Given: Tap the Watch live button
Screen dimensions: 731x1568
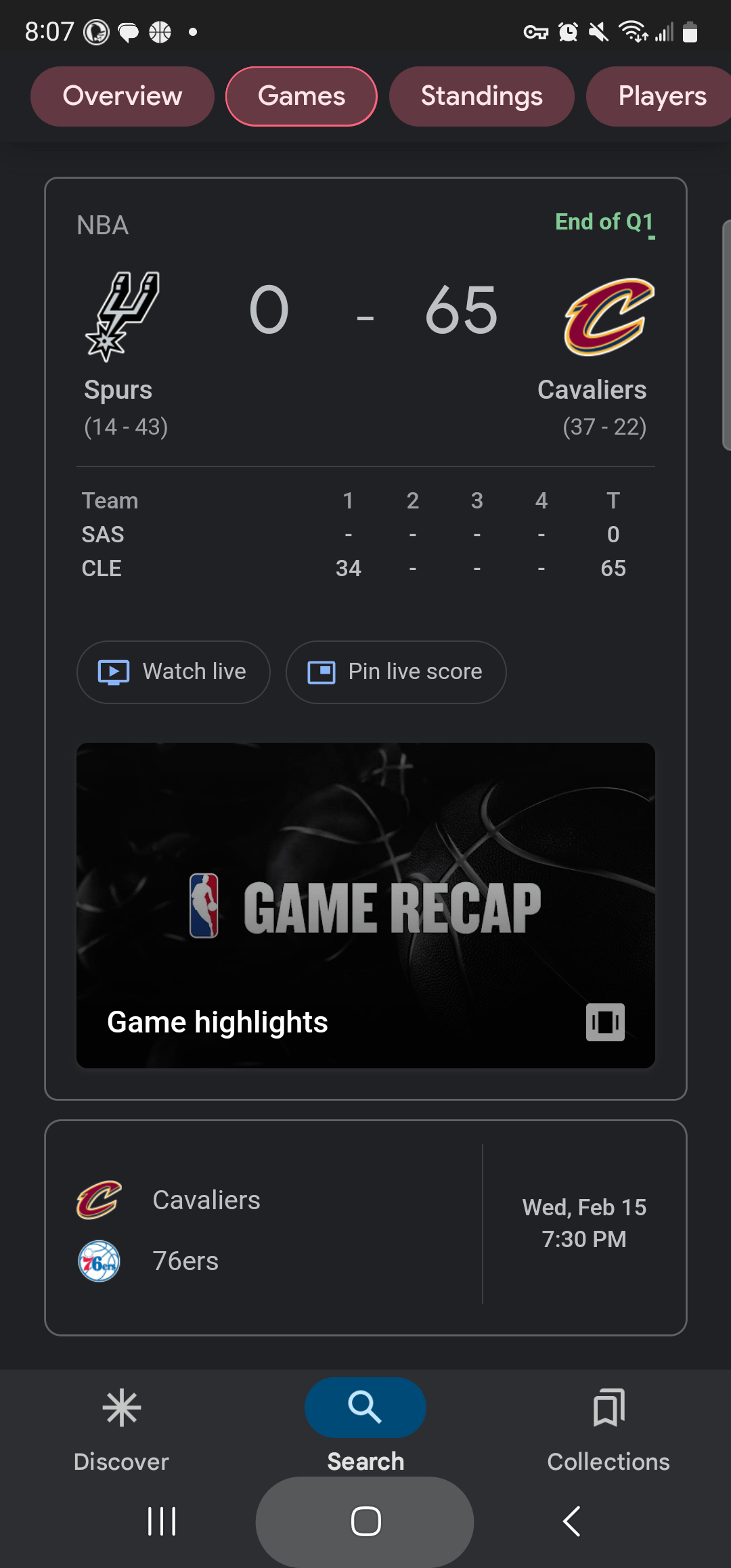Looking at the screenshot, I should (x=173, y=672).
